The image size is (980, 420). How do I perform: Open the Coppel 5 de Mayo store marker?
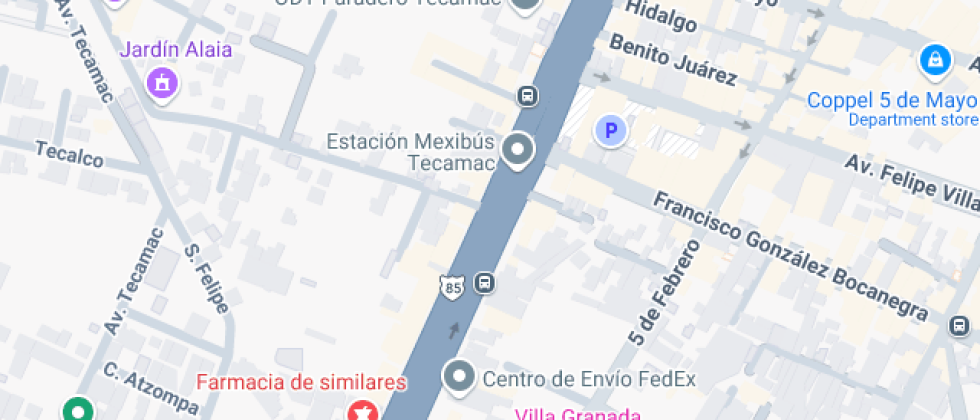click(935, 60)
